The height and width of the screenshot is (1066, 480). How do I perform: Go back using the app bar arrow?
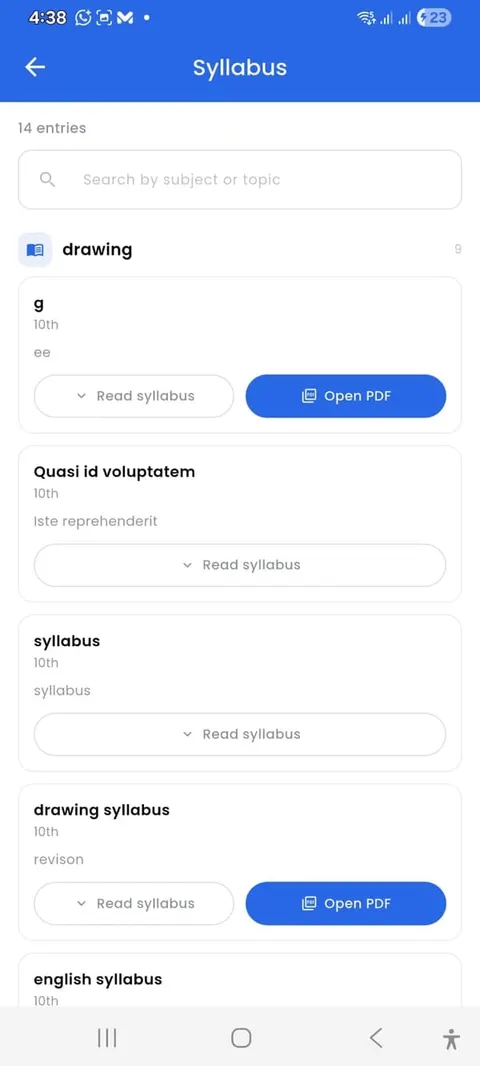click(x=35, y=67)
